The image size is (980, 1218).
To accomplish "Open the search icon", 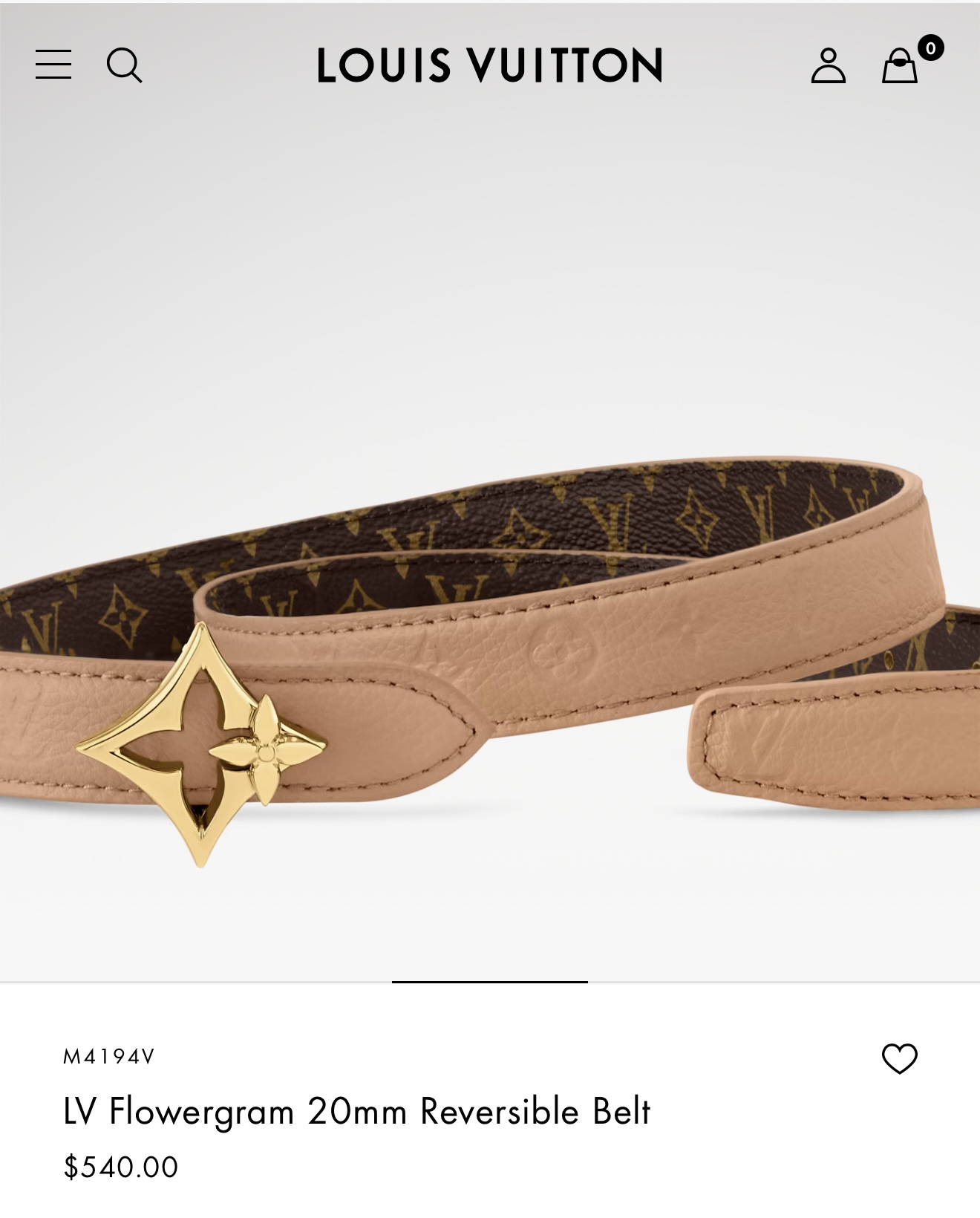I will [x=124, y=65].
